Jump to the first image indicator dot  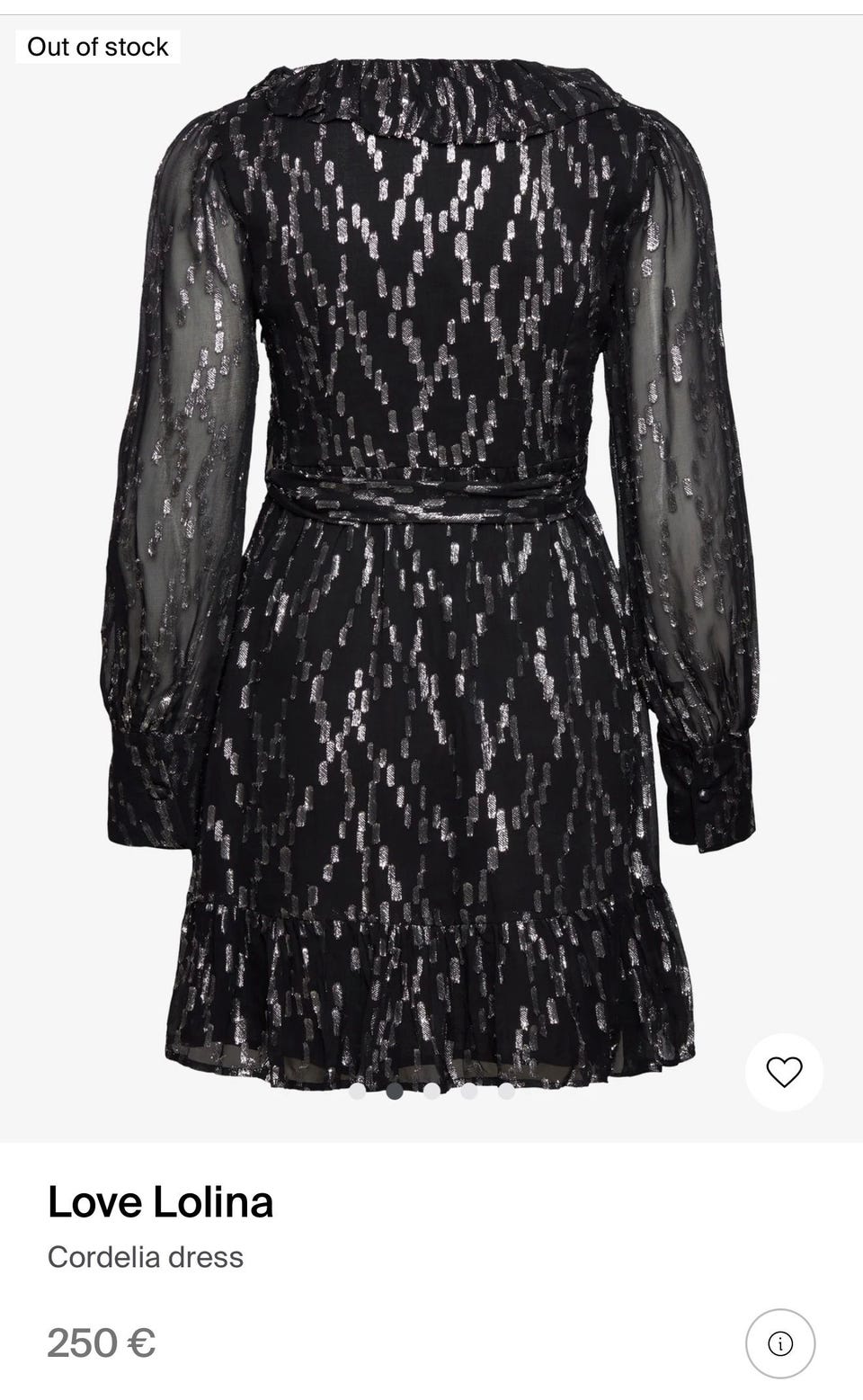357,1091
